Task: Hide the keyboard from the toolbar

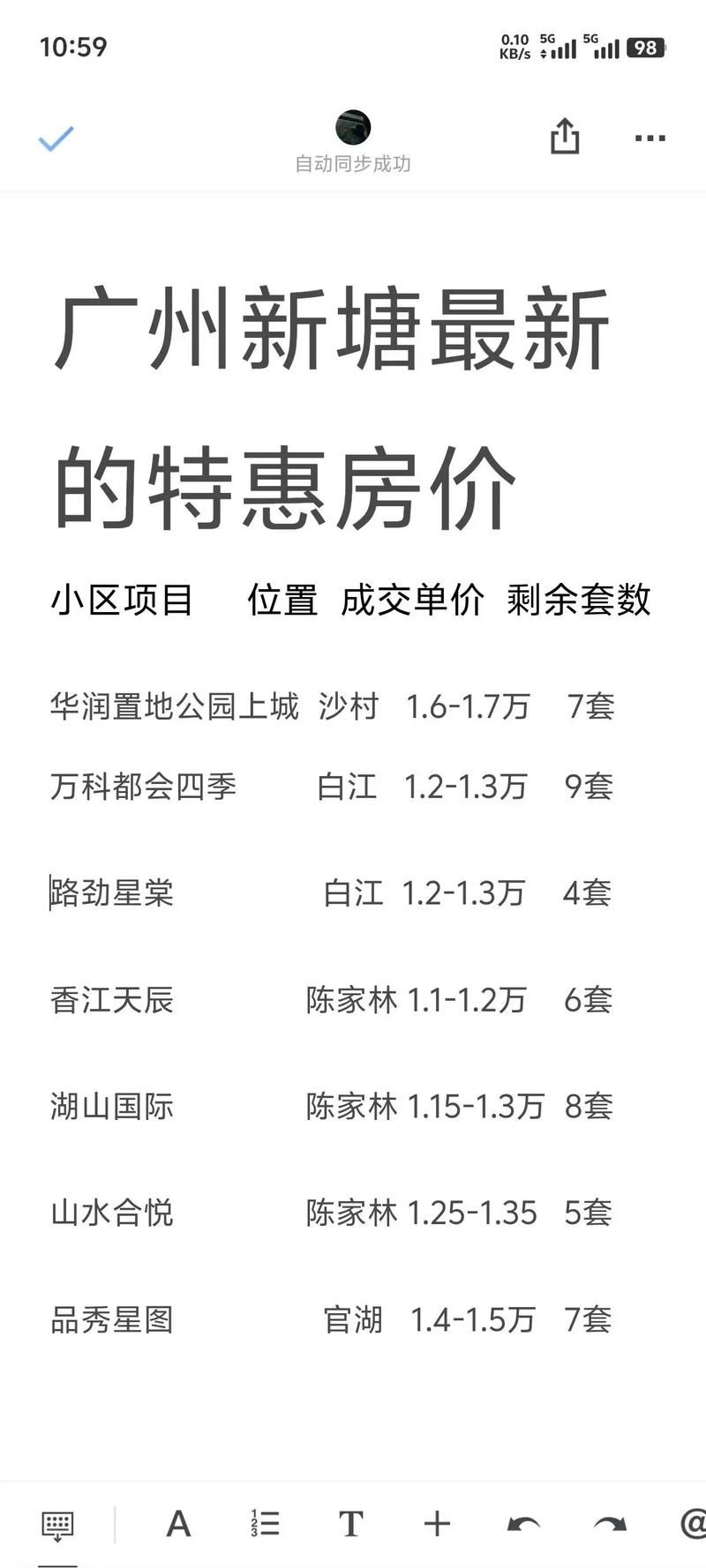Action: click(58, 1525)
